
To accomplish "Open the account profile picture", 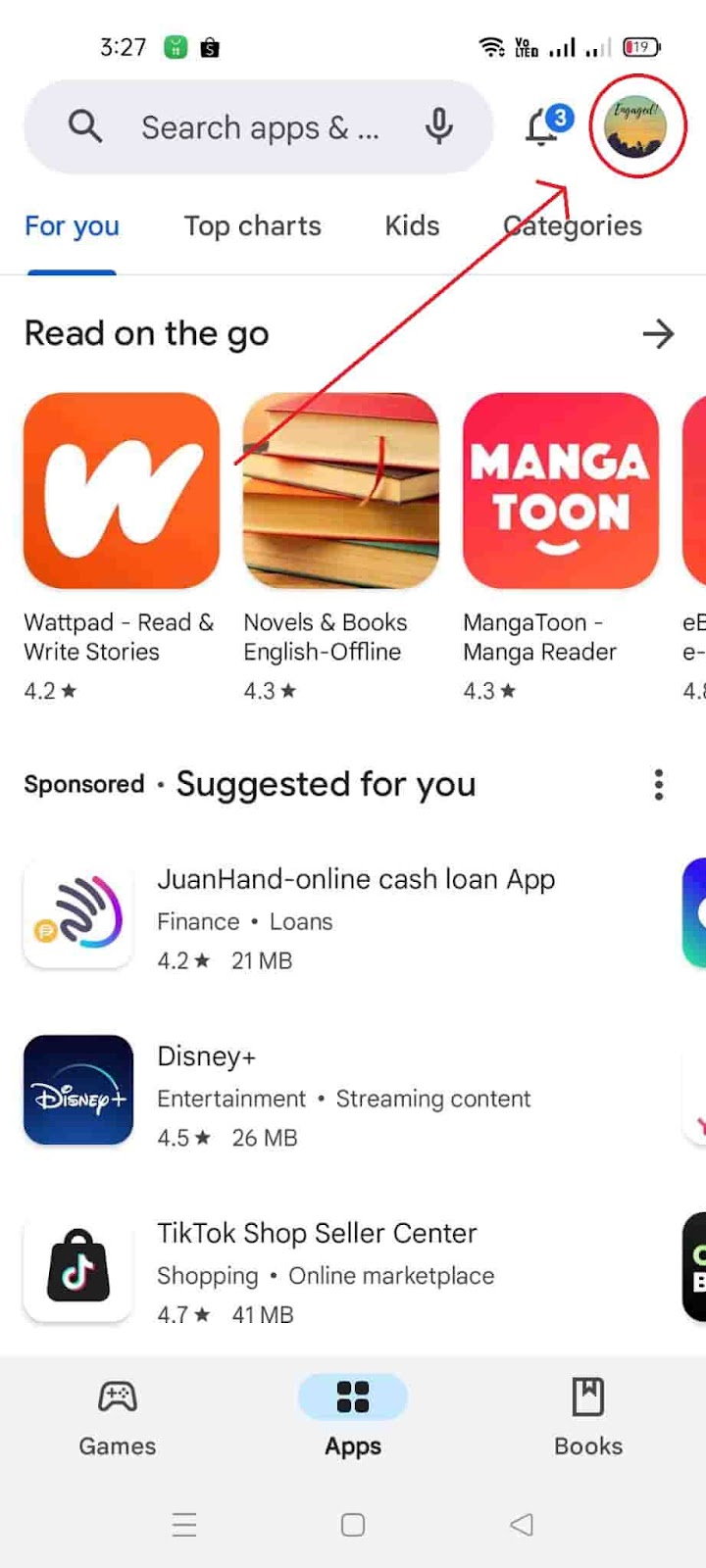I will [636, 126].
